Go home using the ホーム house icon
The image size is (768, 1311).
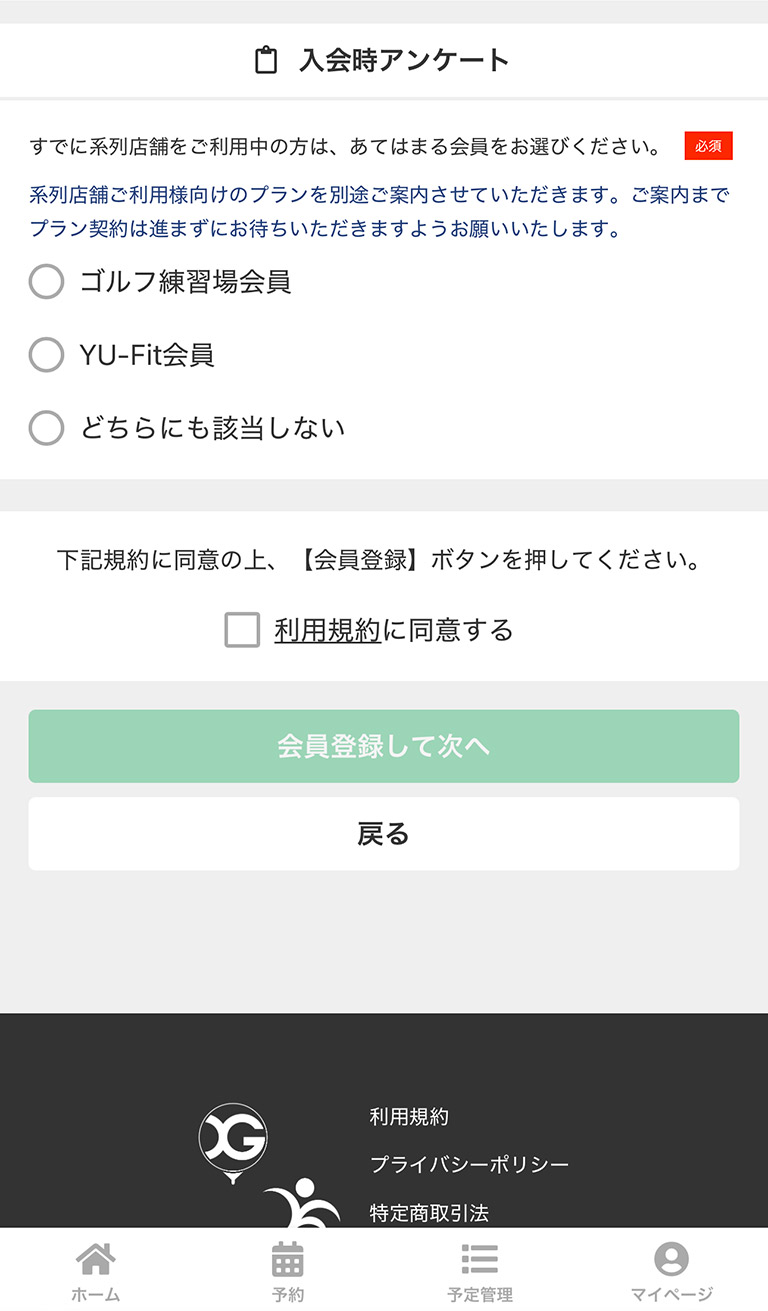tap(95, 1258)
